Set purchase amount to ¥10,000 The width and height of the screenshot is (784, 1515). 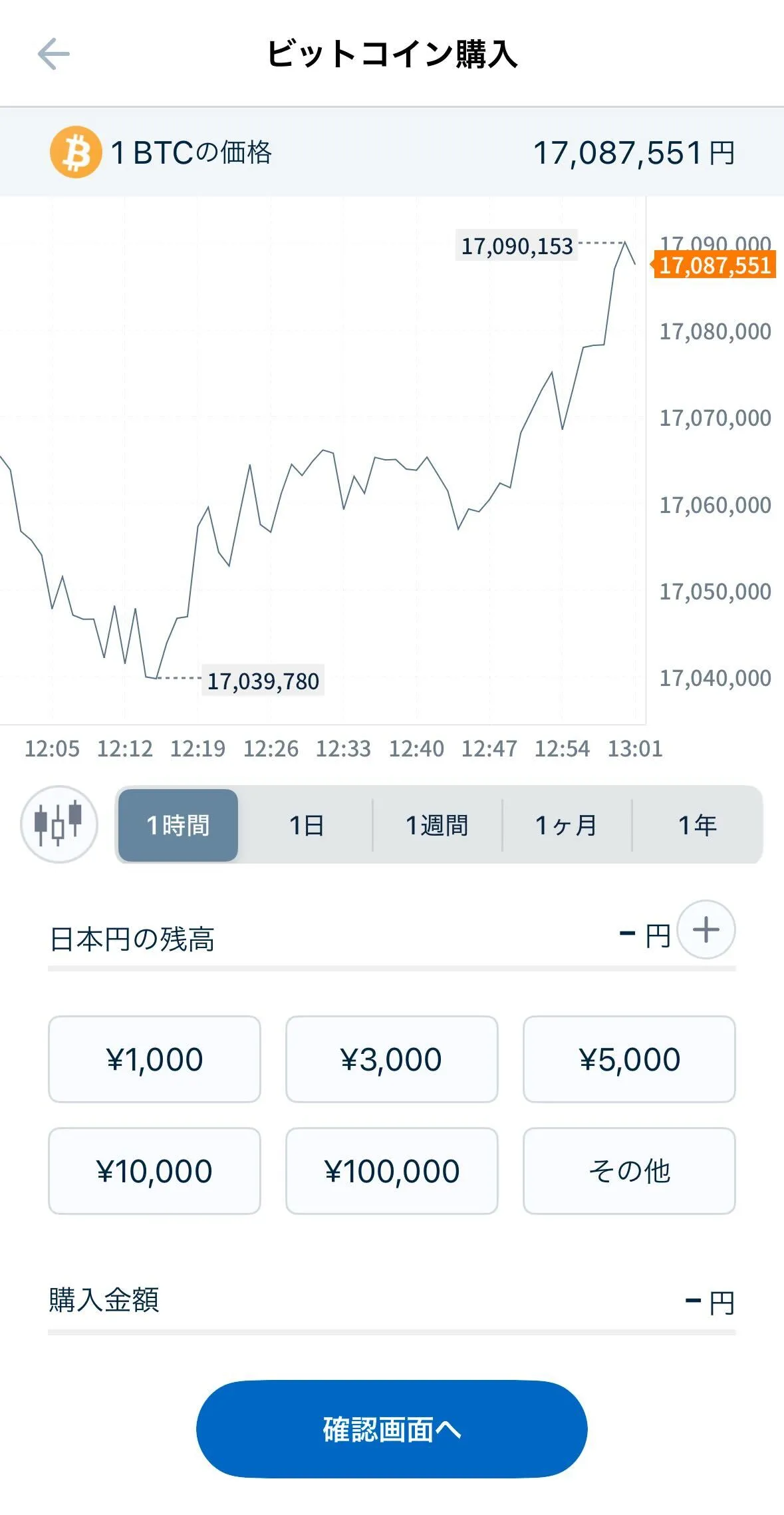154,1170
